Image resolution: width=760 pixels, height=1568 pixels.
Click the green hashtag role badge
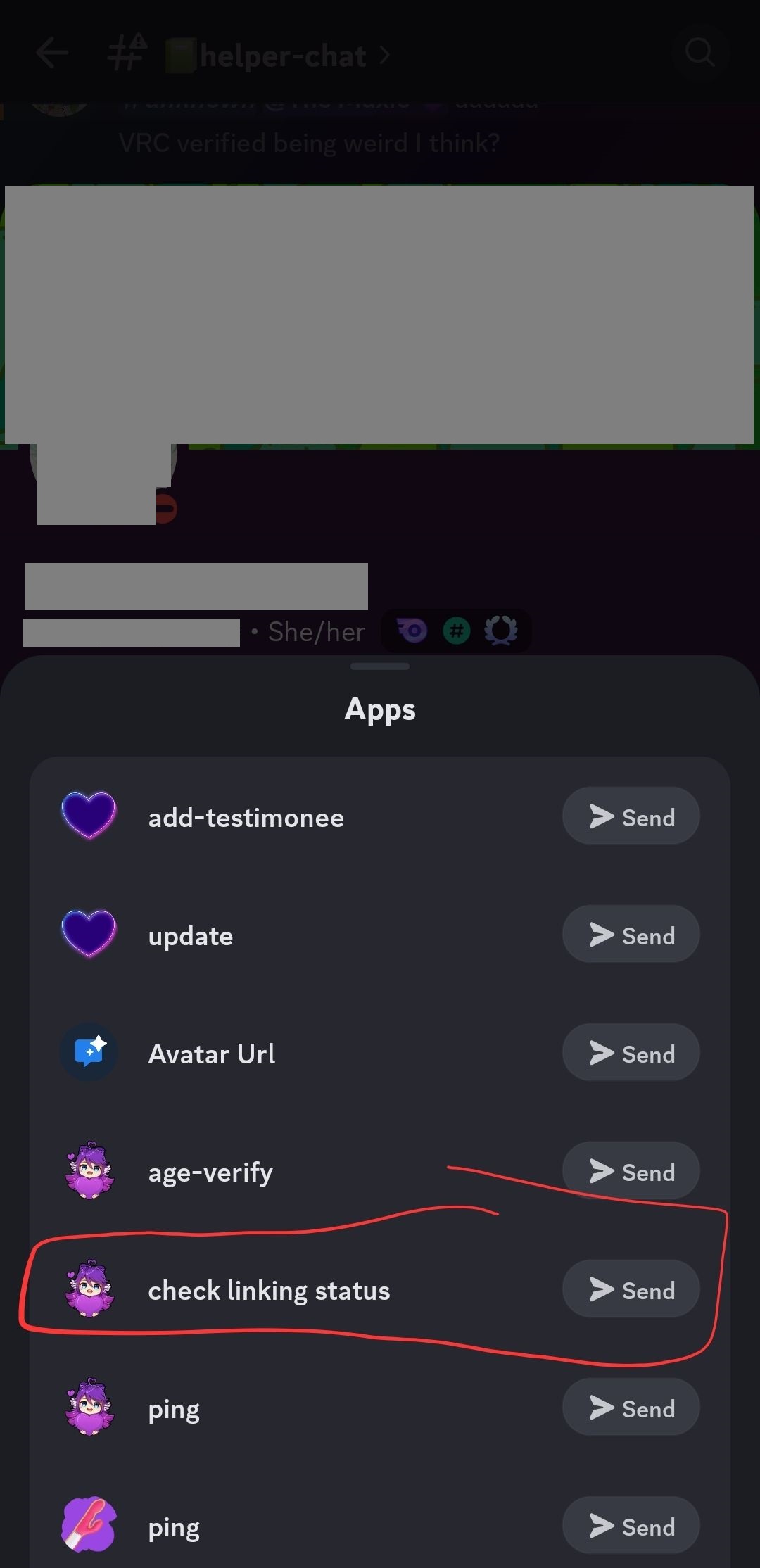tap(457, 631)
